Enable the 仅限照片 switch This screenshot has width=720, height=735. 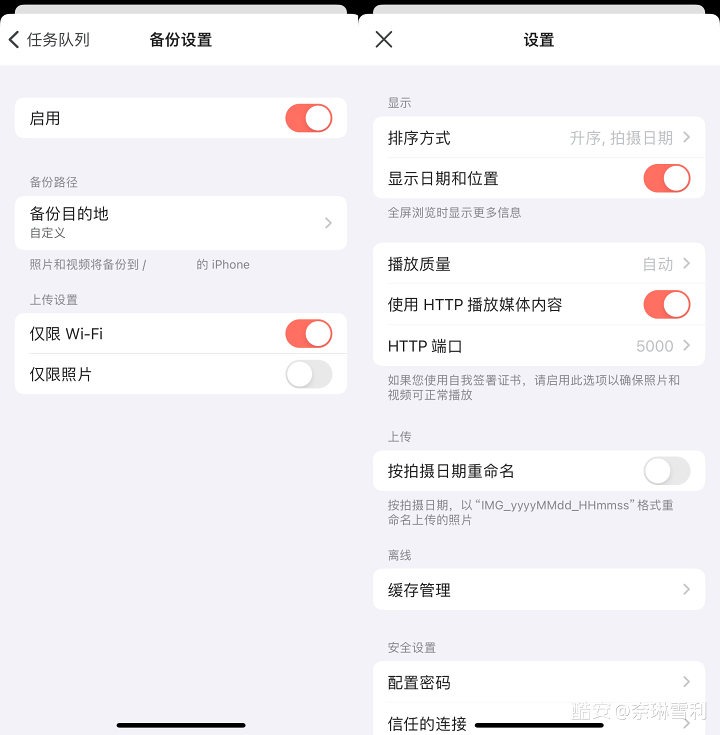point(308,374)
